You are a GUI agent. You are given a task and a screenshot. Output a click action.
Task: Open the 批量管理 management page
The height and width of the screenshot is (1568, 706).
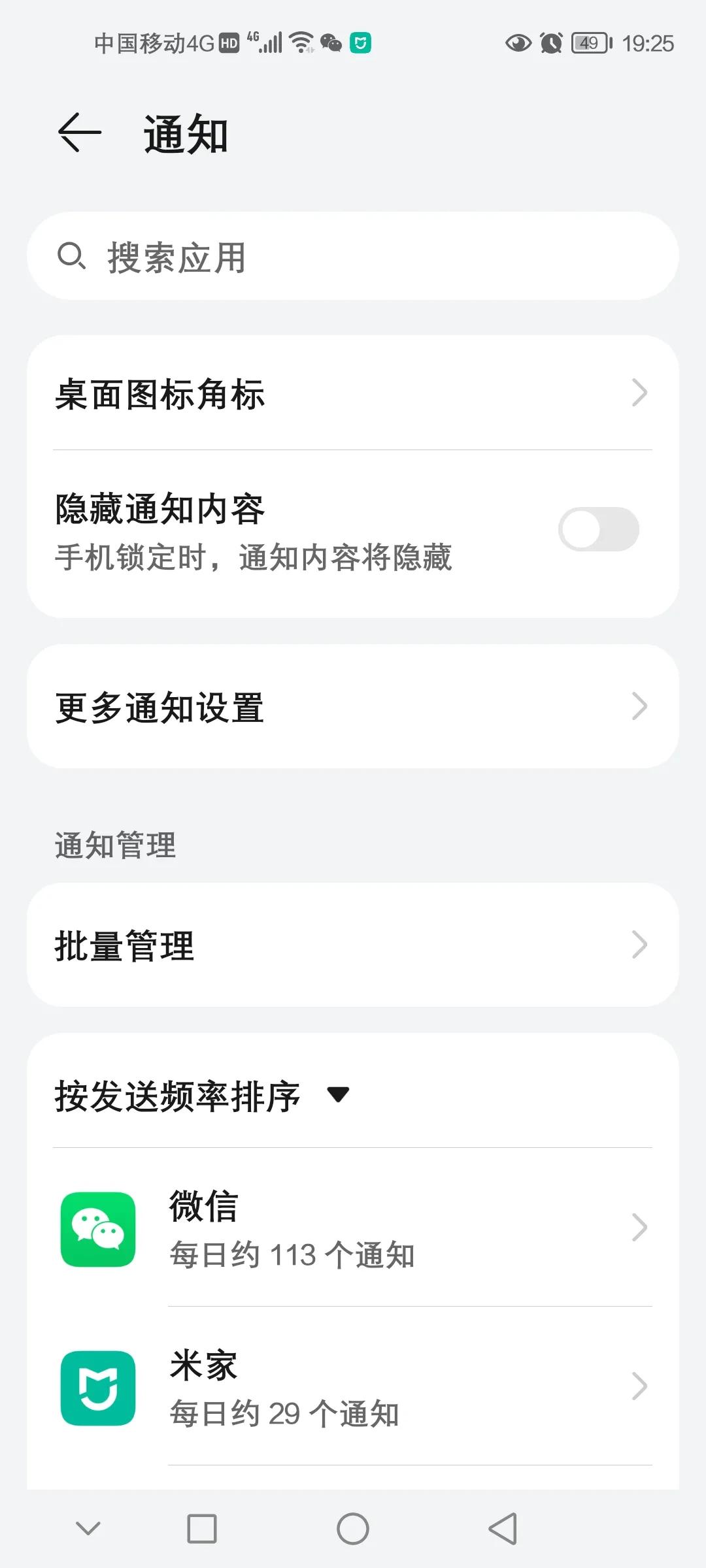pyautogui.click(x=353, y=947)
